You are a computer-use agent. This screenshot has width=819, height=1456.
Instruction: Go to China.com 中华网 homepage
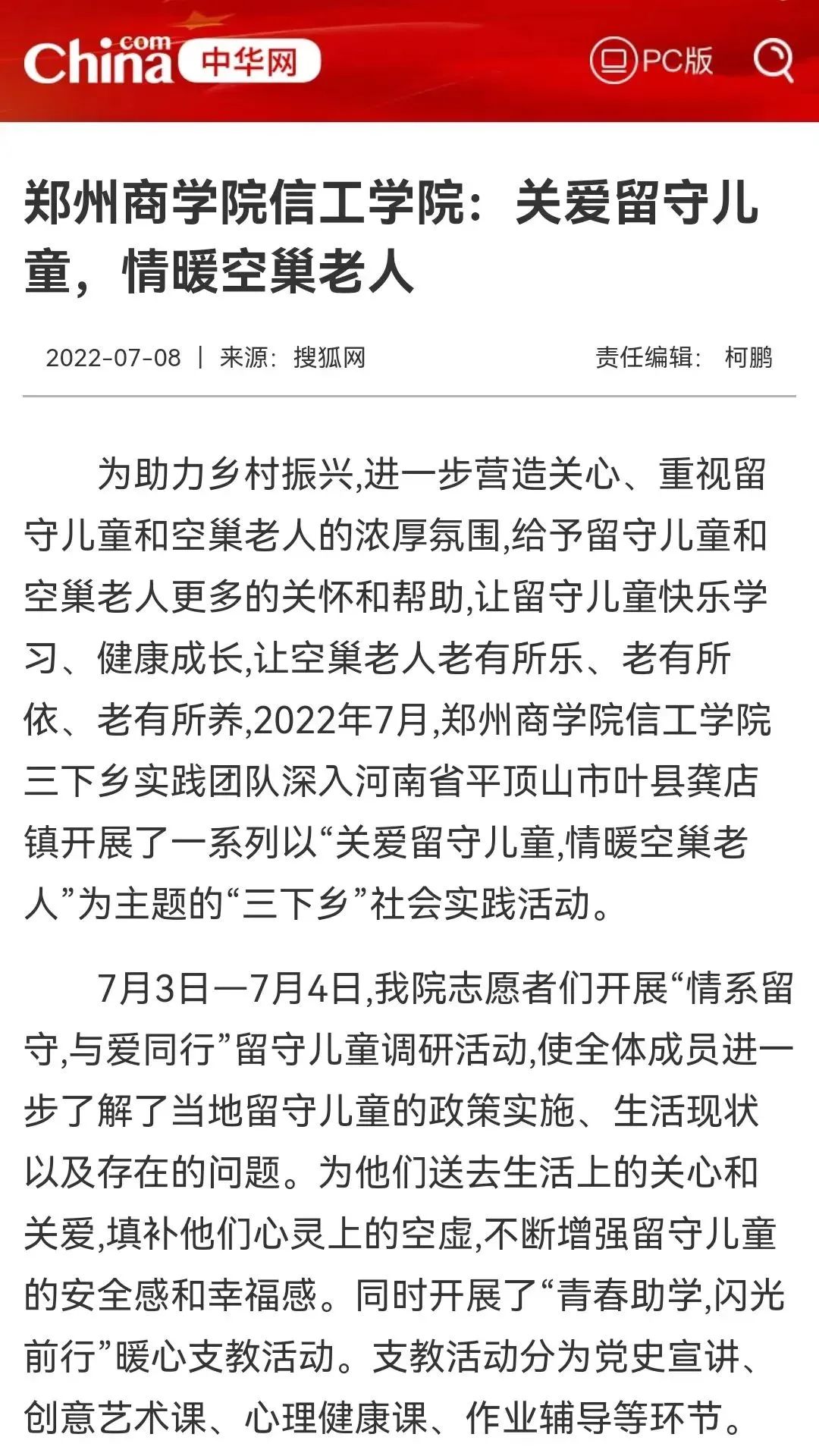tap(172, 59)
